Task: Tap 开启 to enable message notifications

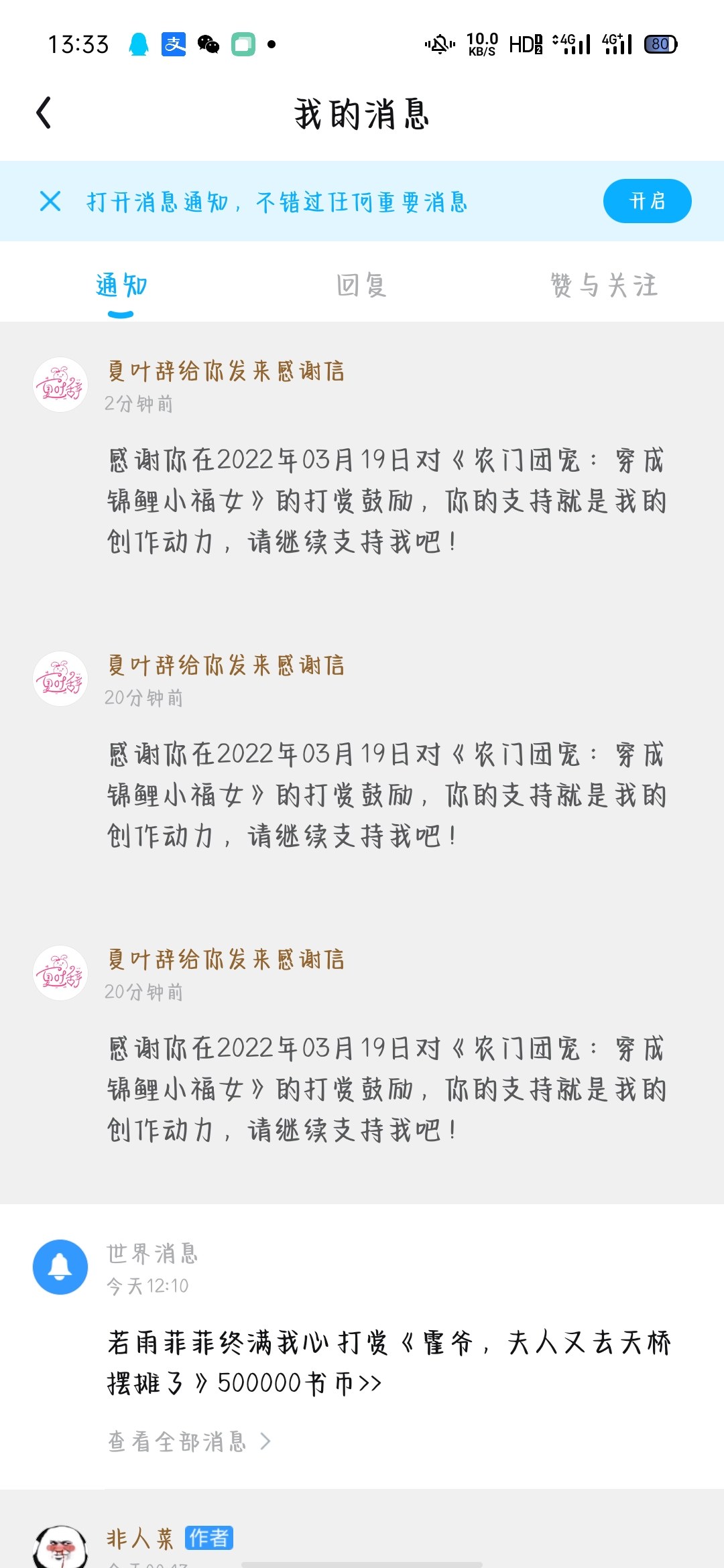Action: pyautogui.click(x=647, y=201)
